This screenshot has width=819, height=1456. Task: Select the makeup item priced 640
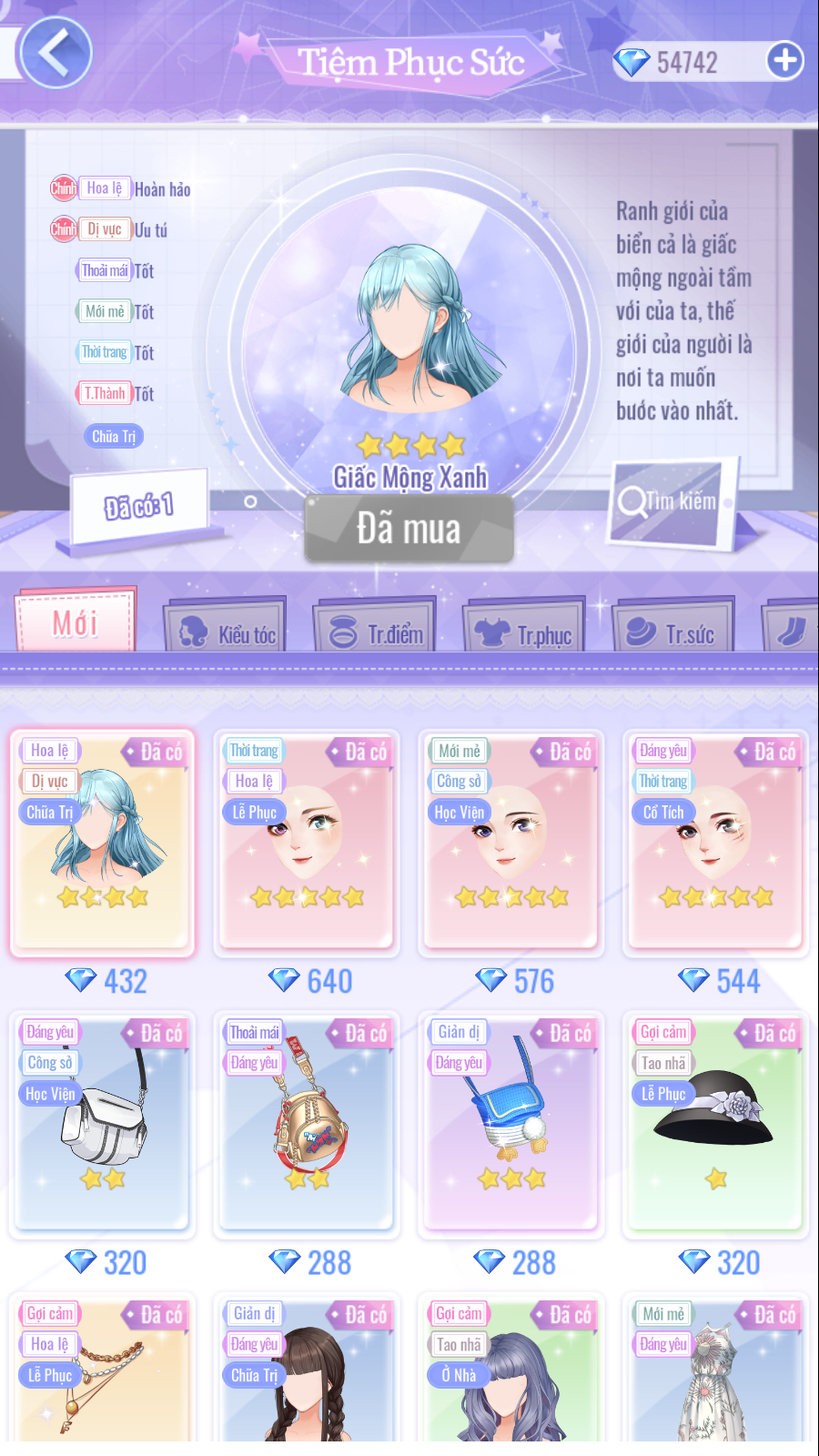(307, 842)
